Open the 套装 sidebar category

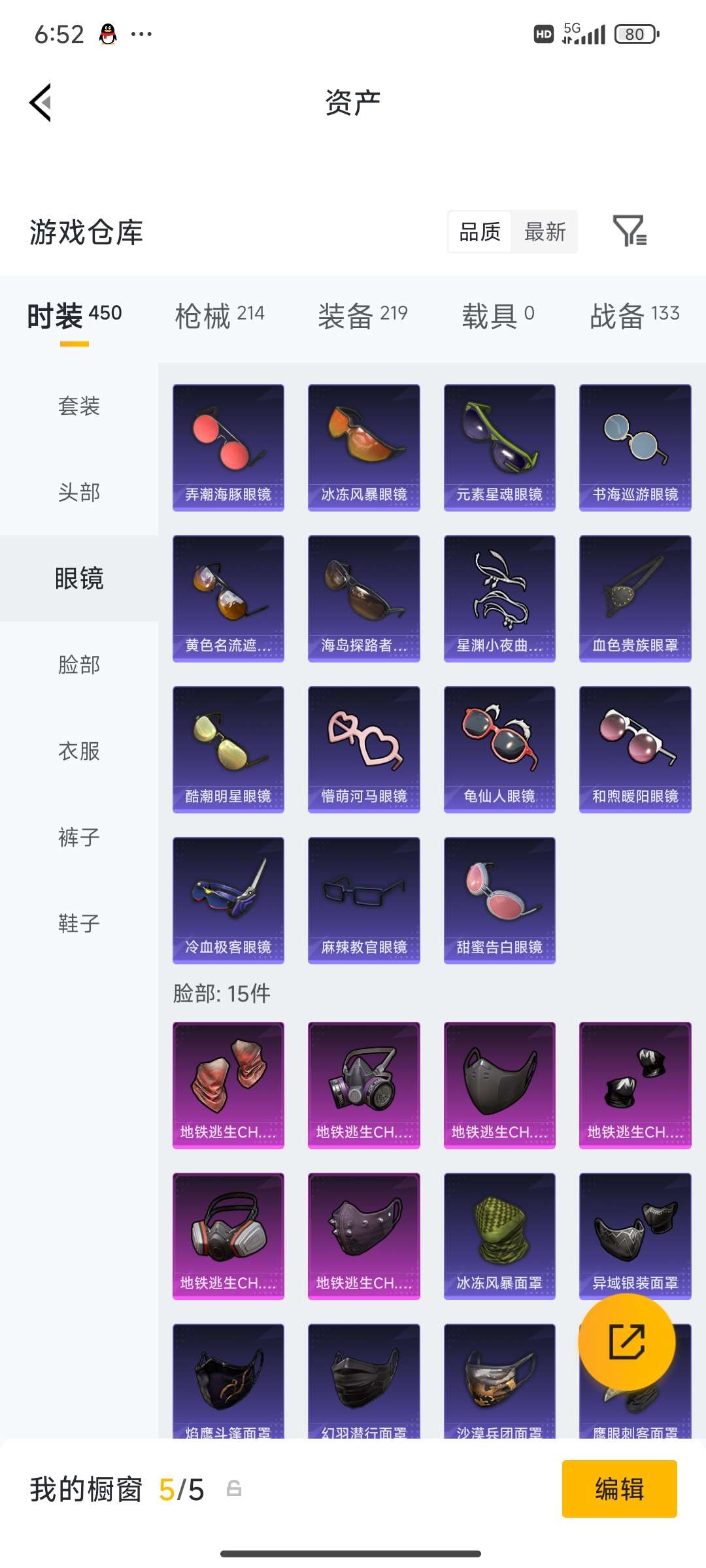pyautogui.click(x=79, y=406)
